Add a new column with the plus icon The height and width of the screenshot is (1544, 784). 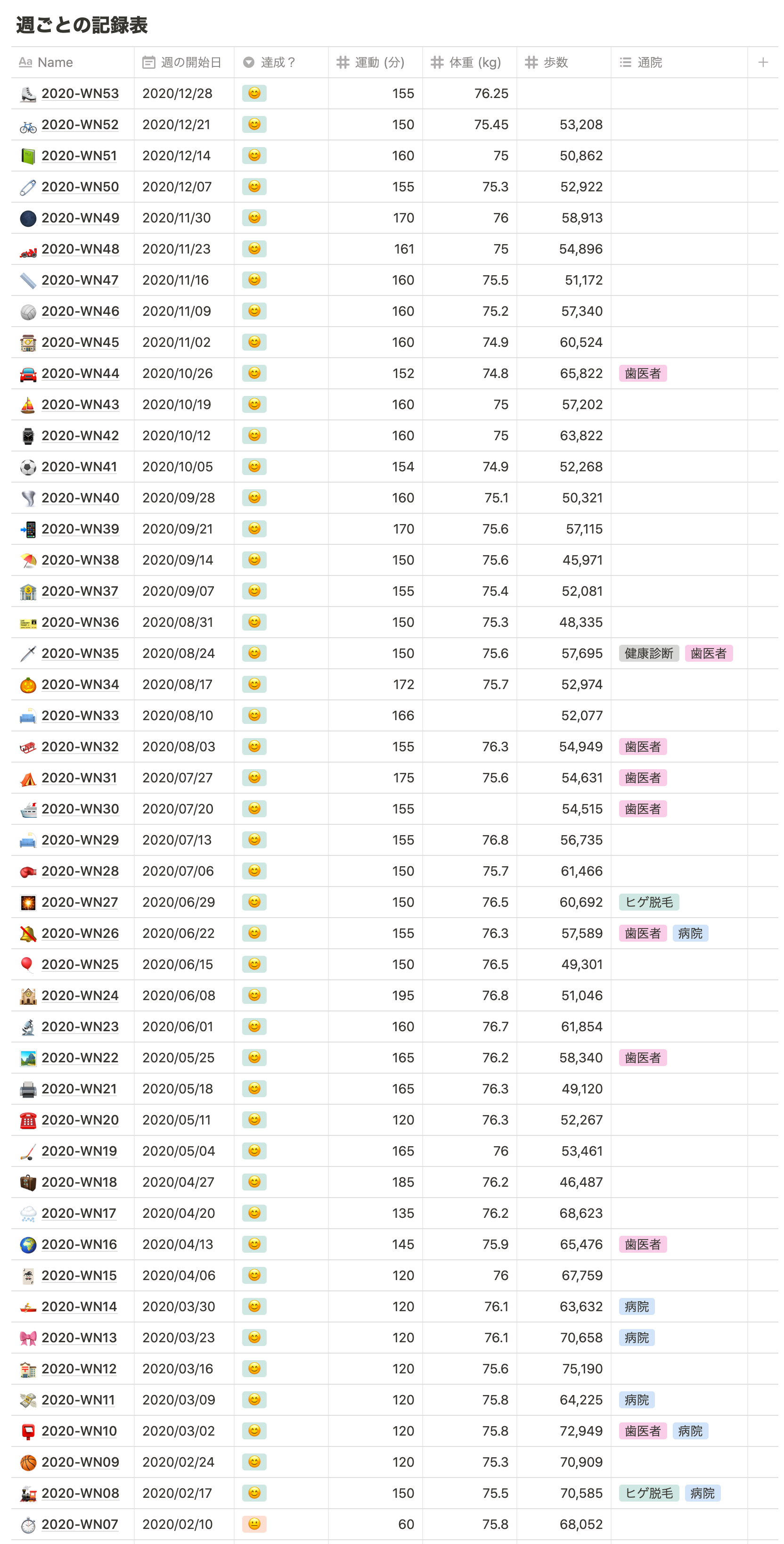[x=762, y=62]
